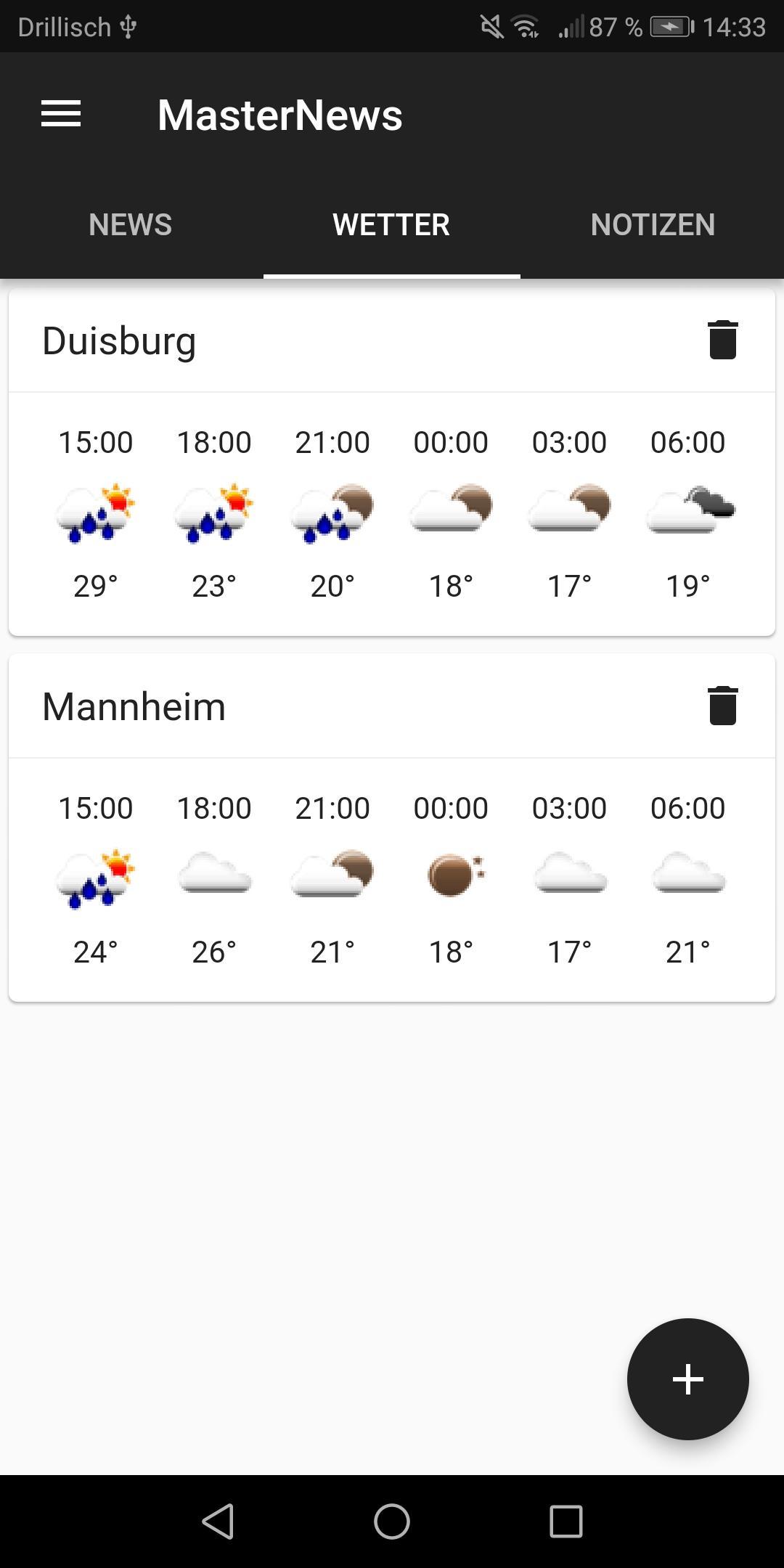
Task: Add a new city with plus button
Action: (687, 1379)
